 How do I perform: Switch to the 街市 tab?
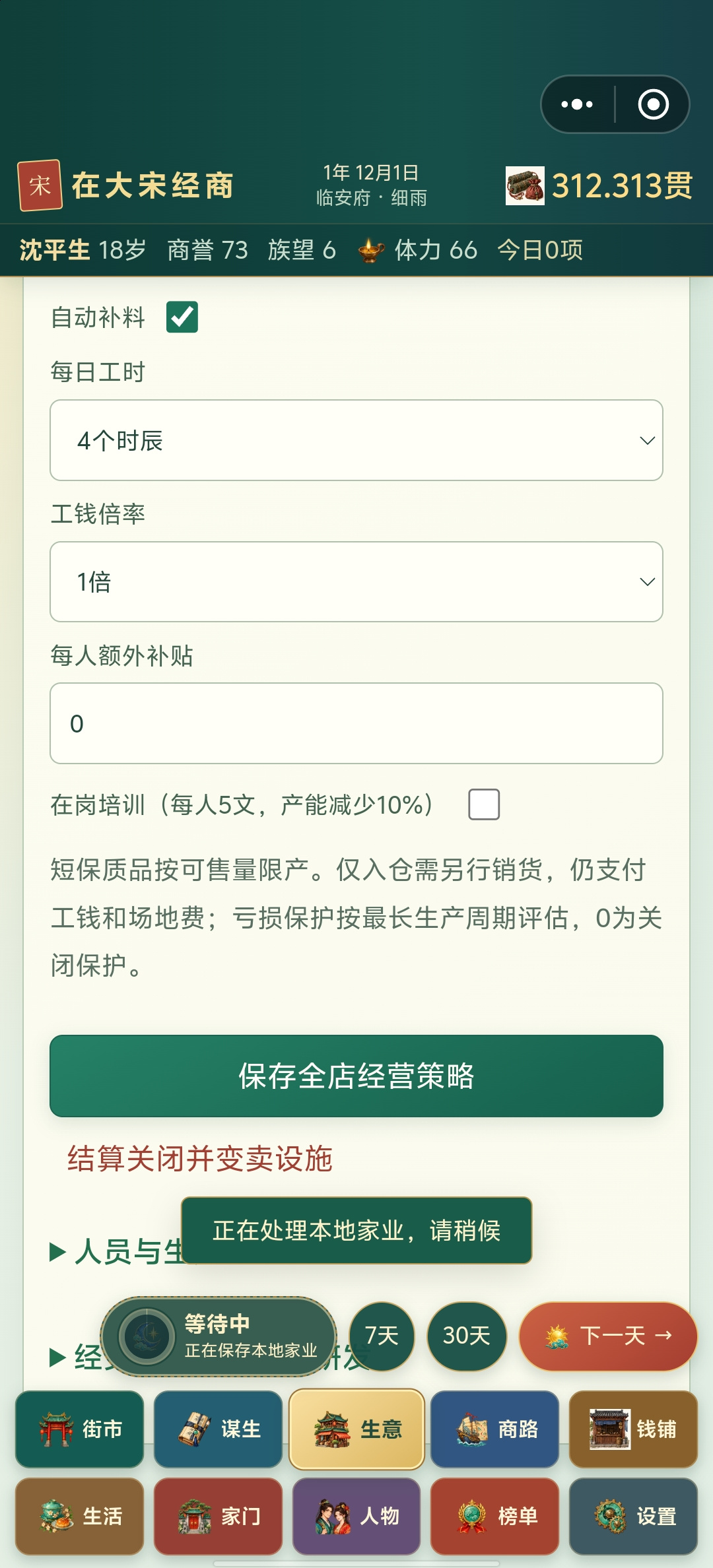click(80, 1429)
